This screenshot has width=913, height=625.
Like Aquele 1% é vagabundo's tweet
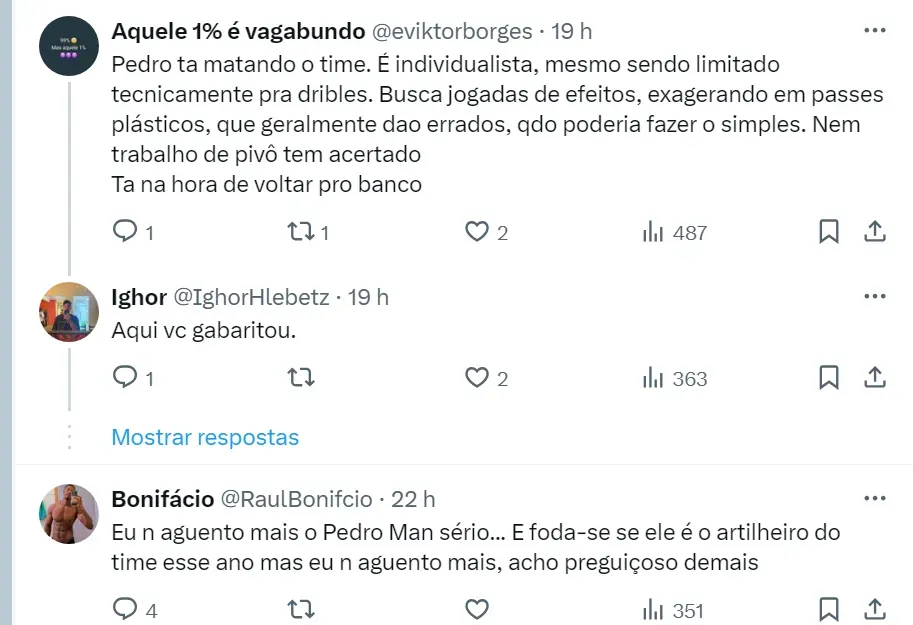click(477, 232)
